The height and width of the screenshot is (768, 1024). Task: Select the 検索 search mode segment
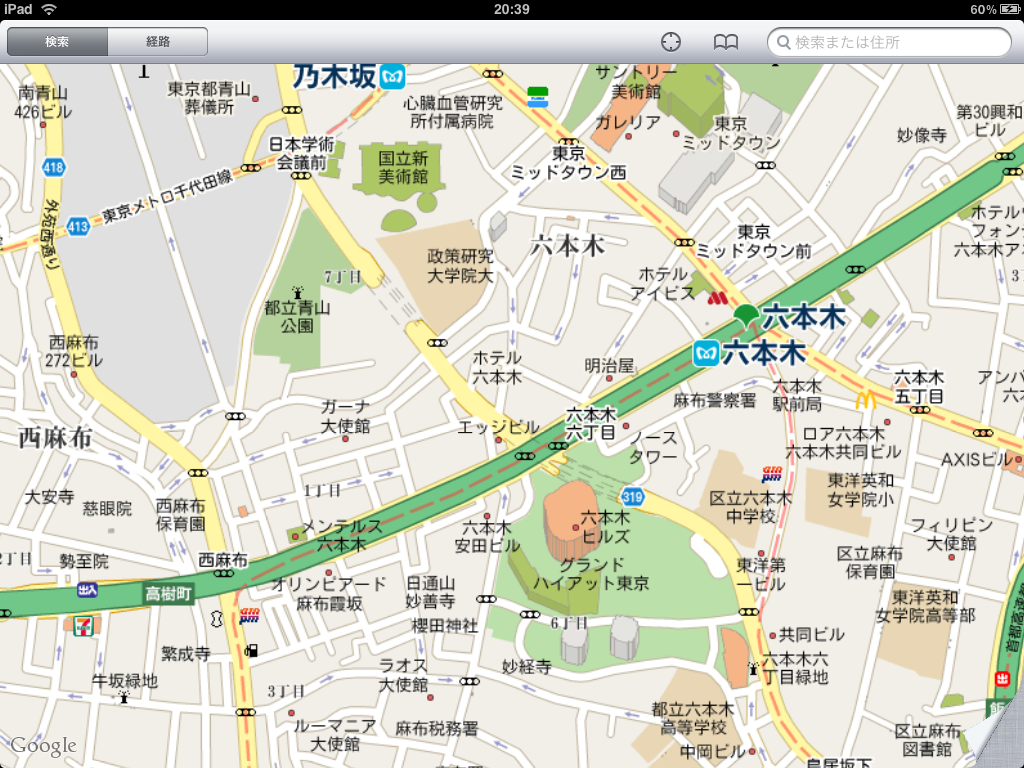(57, 42)
